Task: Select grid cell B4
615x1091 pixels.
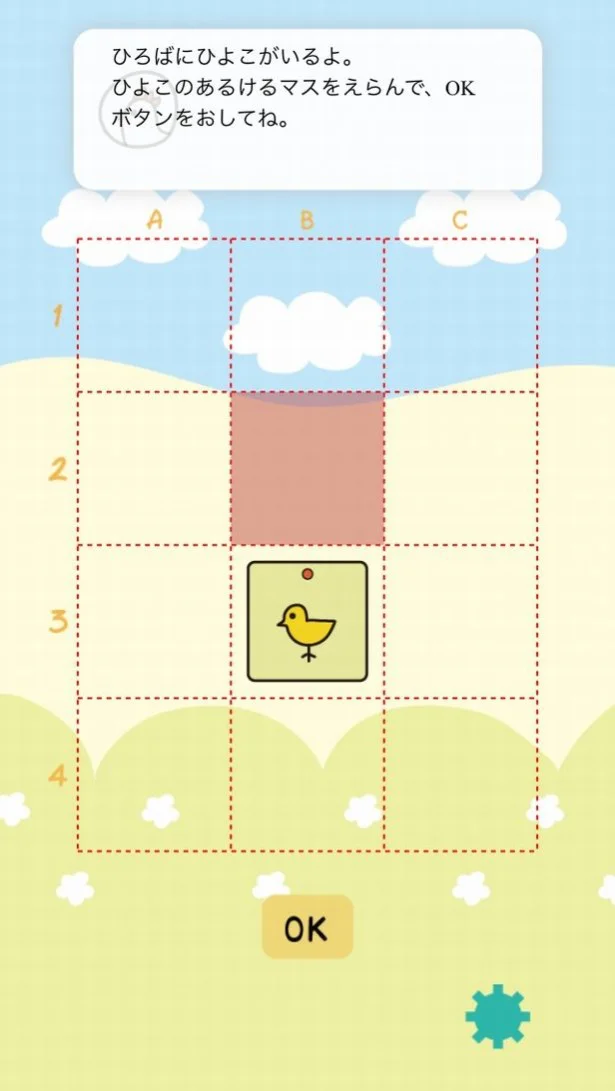Action: 307,774
